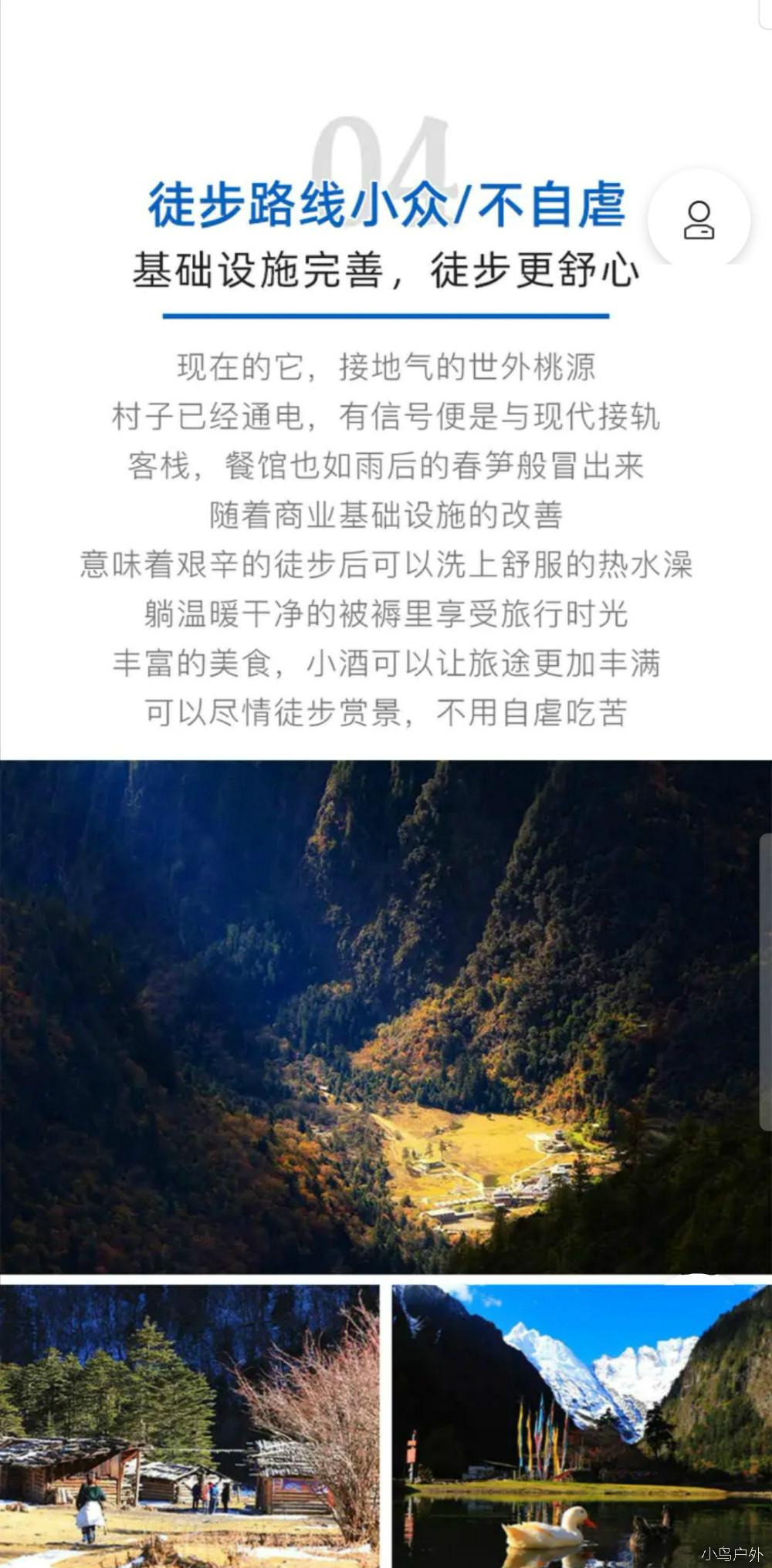This screenshot has width=772, height=1568.
Task: Open the floating customer service icon
Action: pyautogui.click(x=699, y=220)
